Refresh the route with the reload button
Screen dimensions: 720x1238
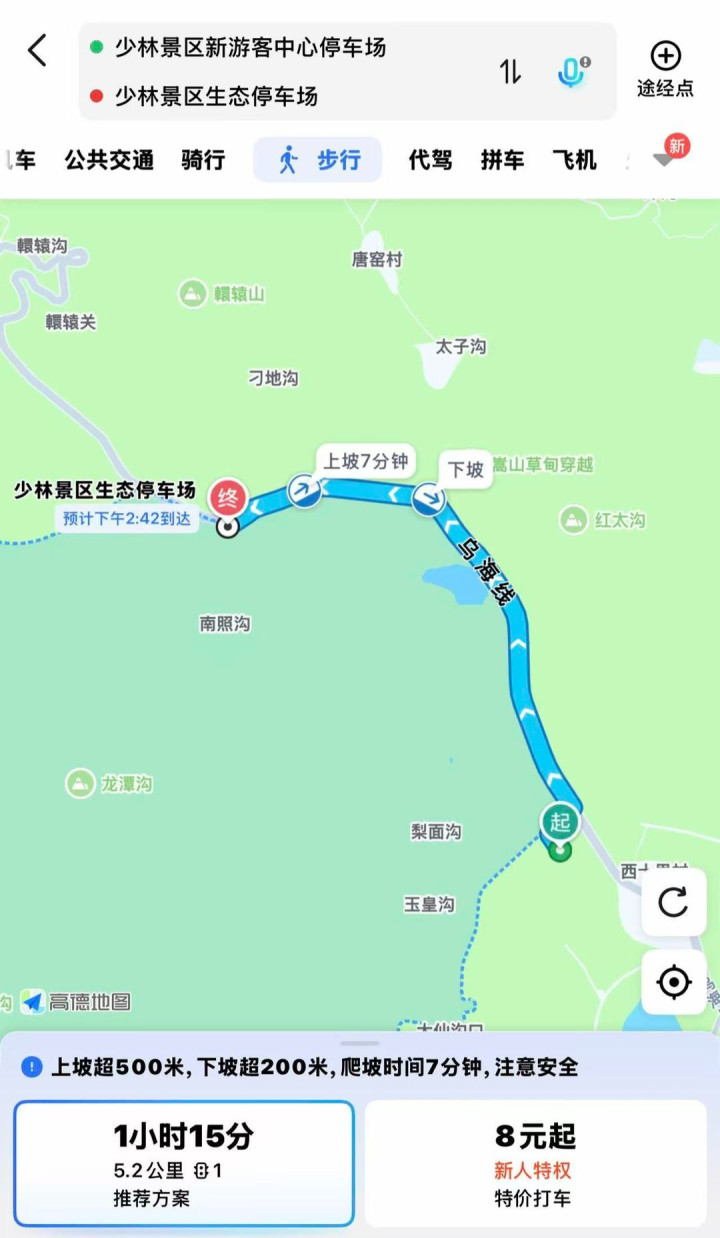pyautogui.click(x=673, y=903)
